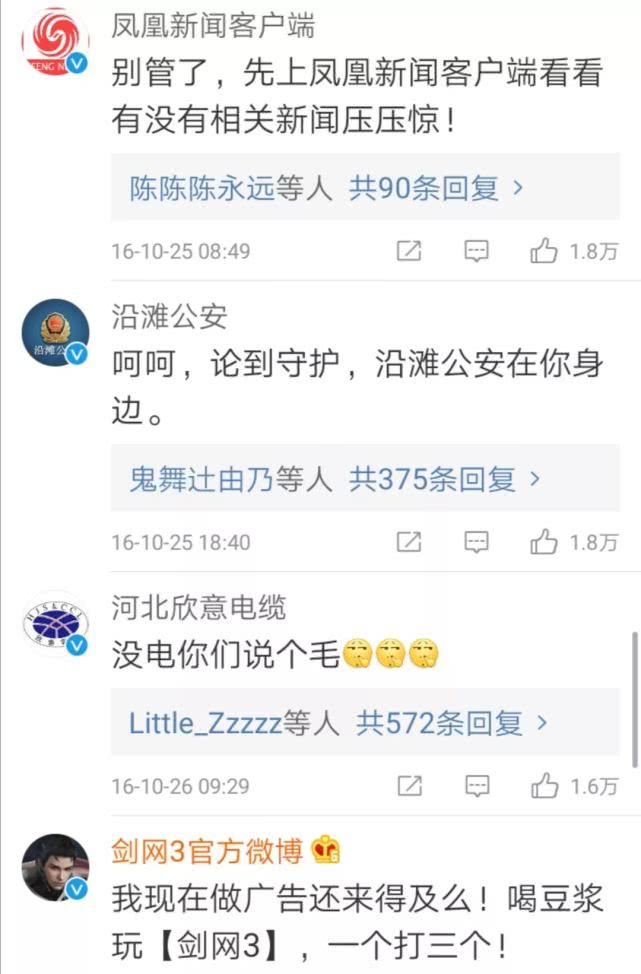Reply to 凤凰新闻客户端's comment
641x974 pixels.
tap(476, 251)
